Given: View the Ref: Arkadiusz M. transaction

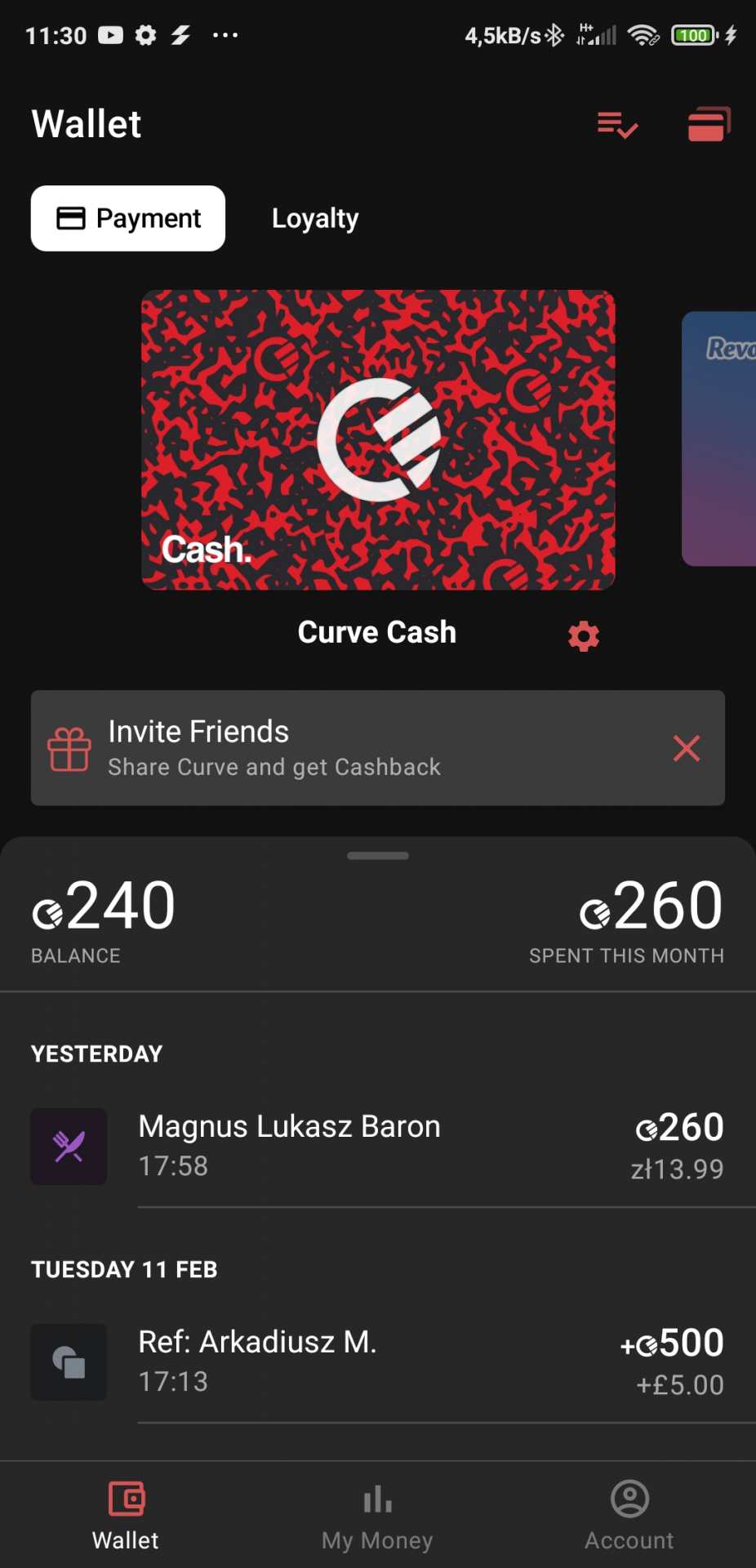Looking at the screenshot, I should [377, 1362].
